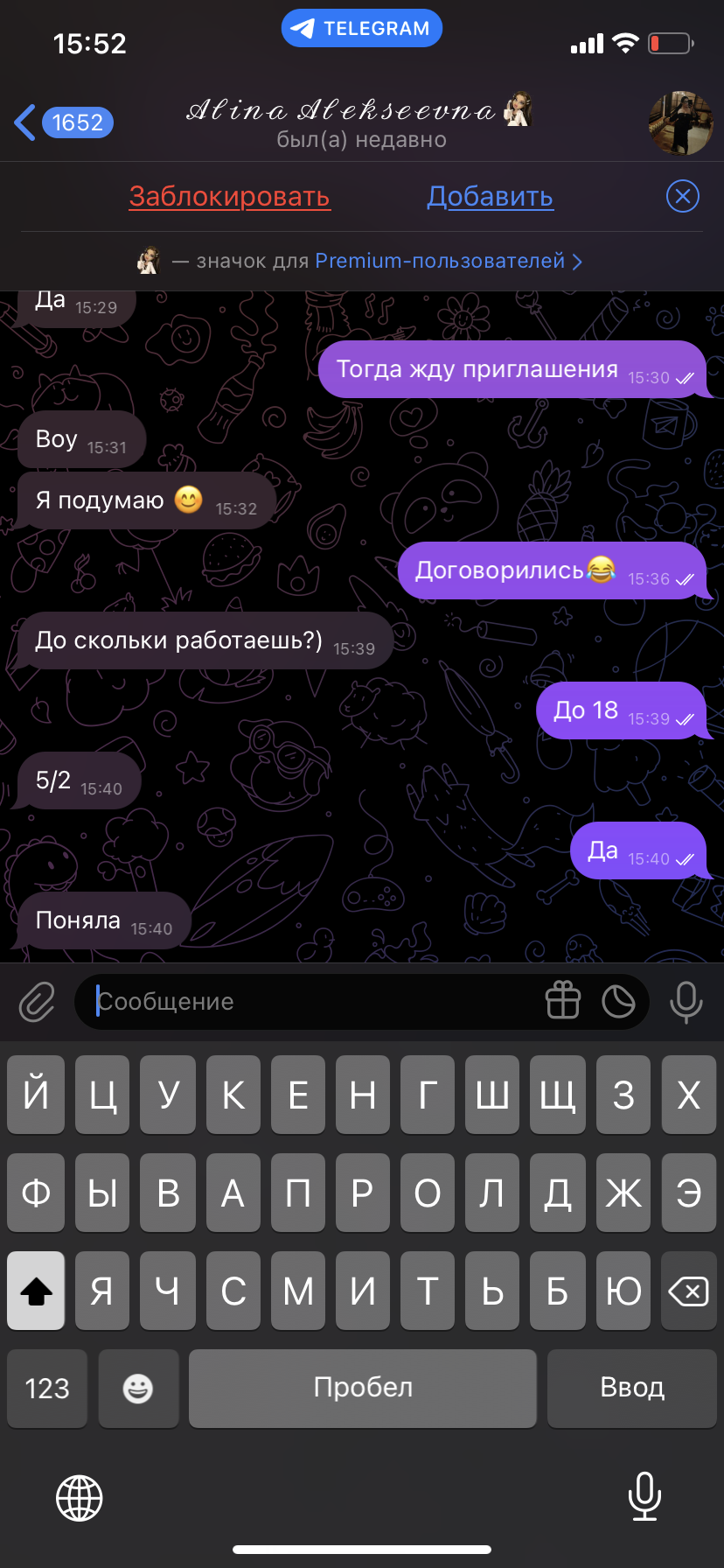This screenshot has height=1568, width=724.
Task: Focus the Сообщение text field
Action: (x=315, y=1002)
